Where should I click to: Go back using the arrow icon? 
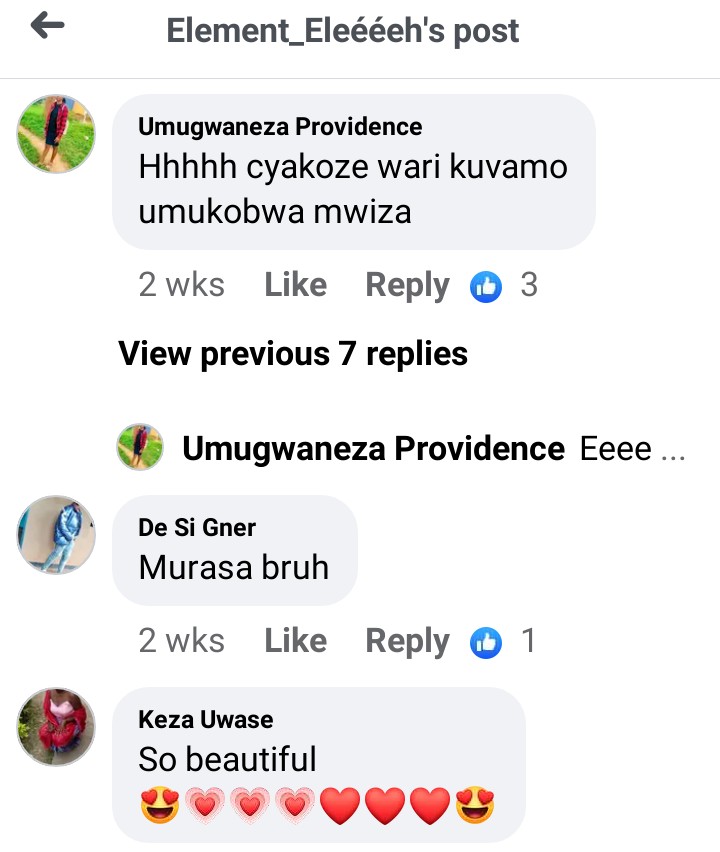click(47, 27)
